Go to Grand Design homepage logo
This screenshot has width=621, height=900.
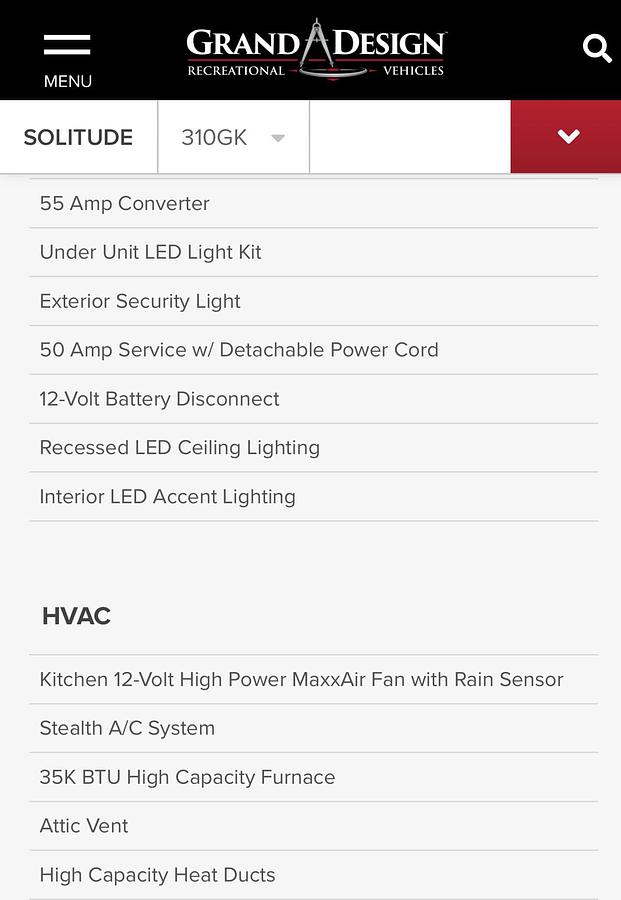click(316, 49)
